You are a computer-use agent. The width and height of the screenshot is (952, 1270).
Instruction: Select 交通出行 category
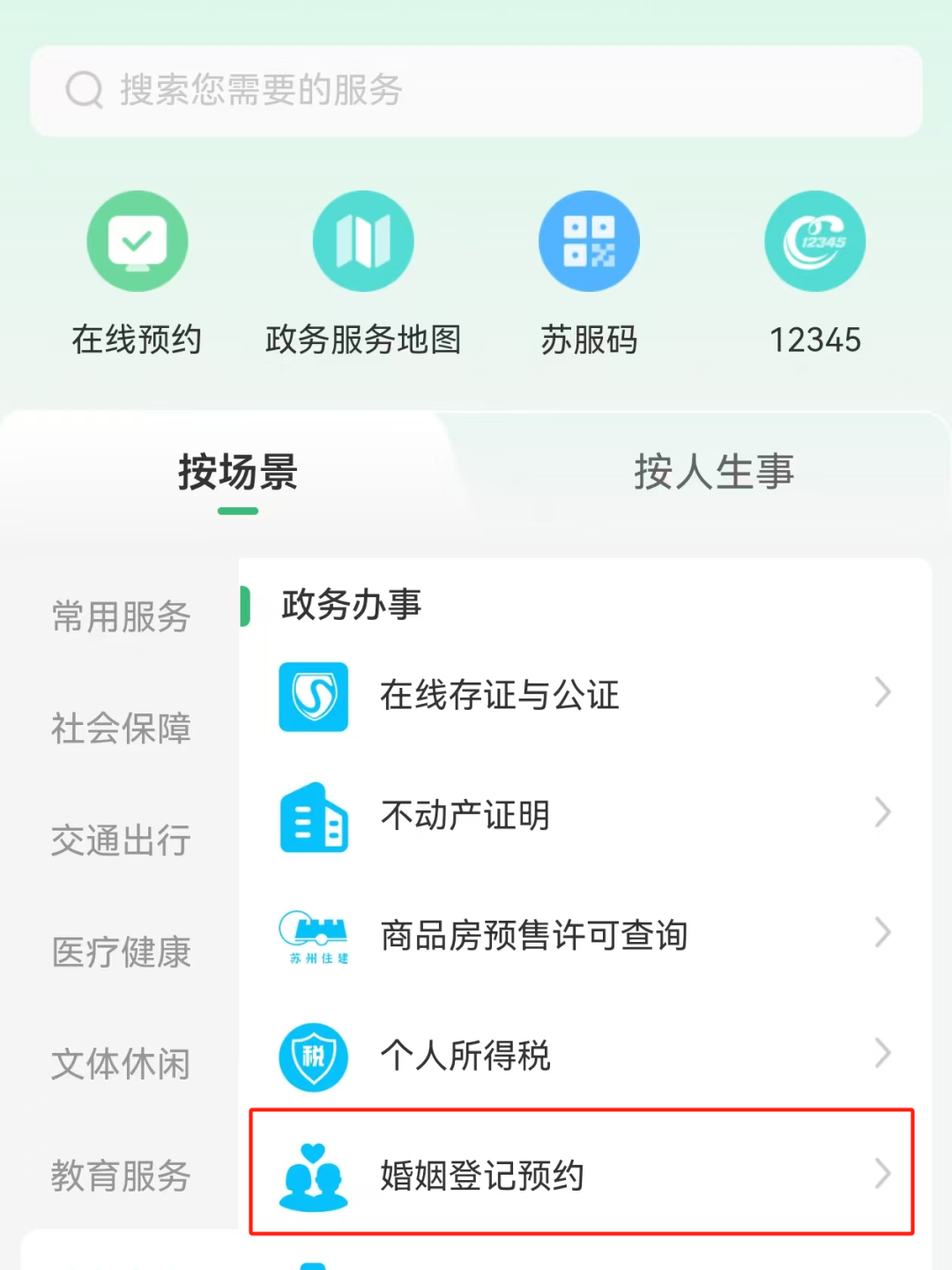(121, 840)
